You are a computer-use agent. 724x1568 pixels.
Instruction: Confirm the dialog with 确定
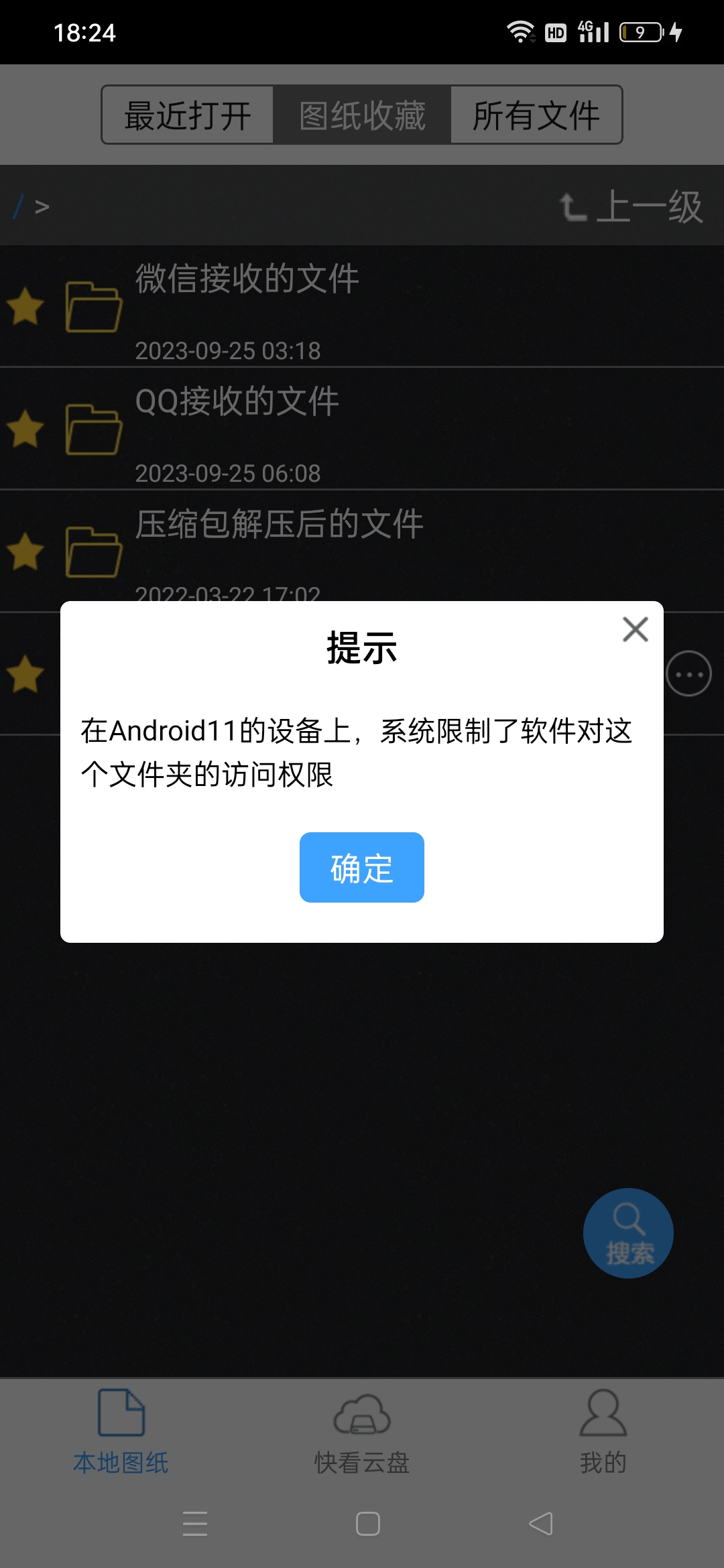point(362,867)
